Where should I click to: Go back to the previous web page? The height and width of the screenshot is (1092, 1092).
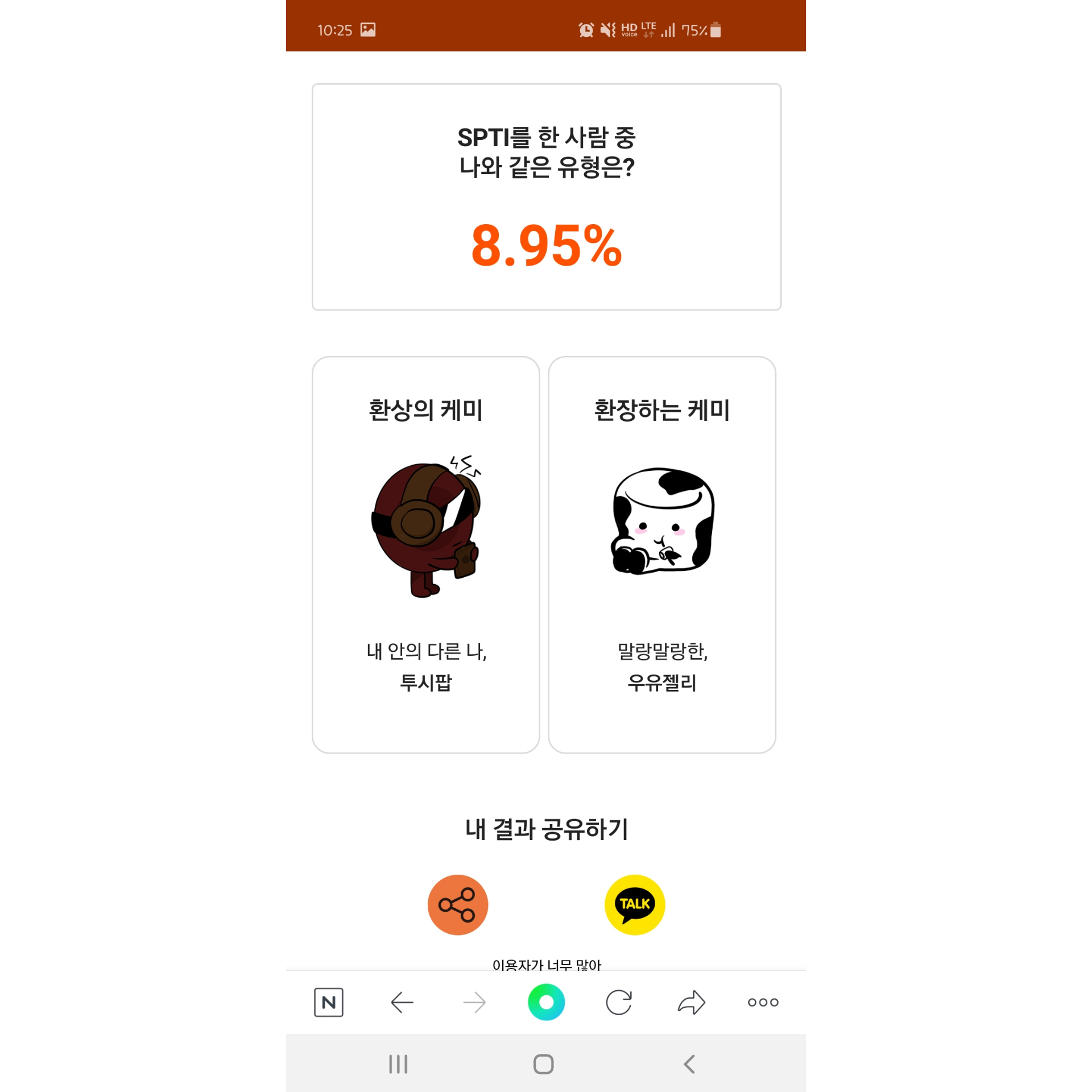point(402,1002)
